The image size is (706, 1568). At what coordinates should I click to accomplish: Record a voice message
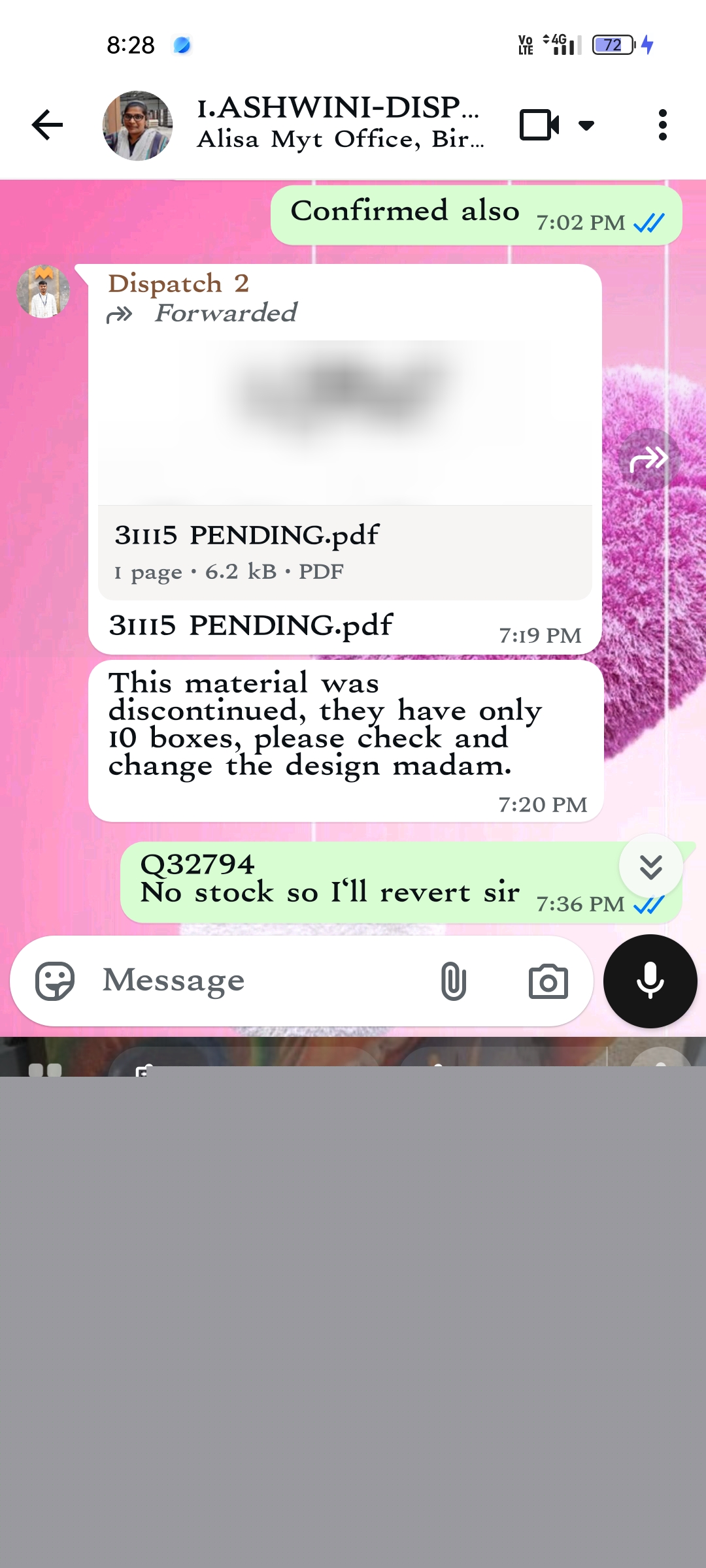[650, 981]
